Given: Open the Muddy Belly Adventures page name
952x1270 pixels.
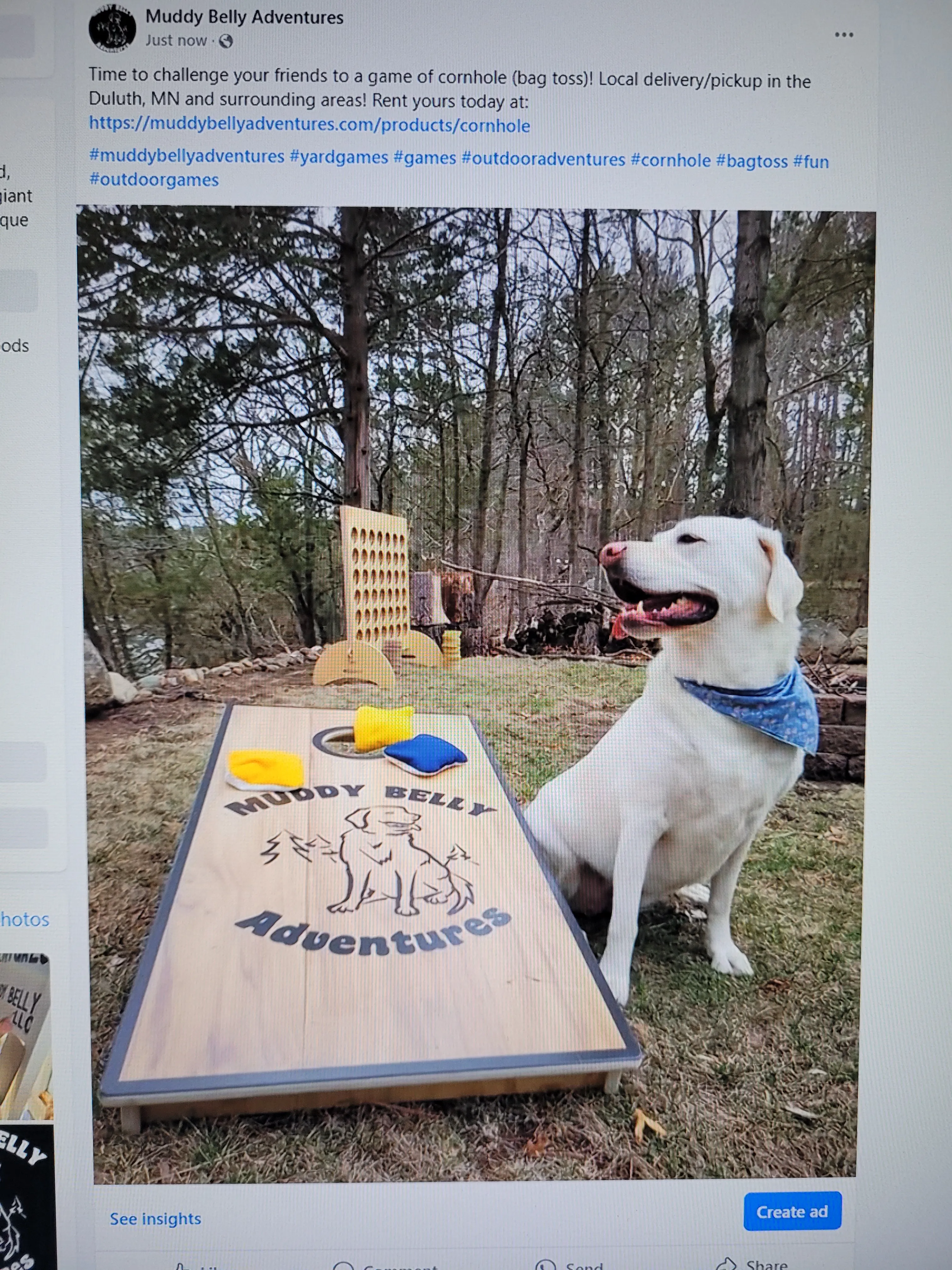Looking at the screenshot, I should (245, 17).
